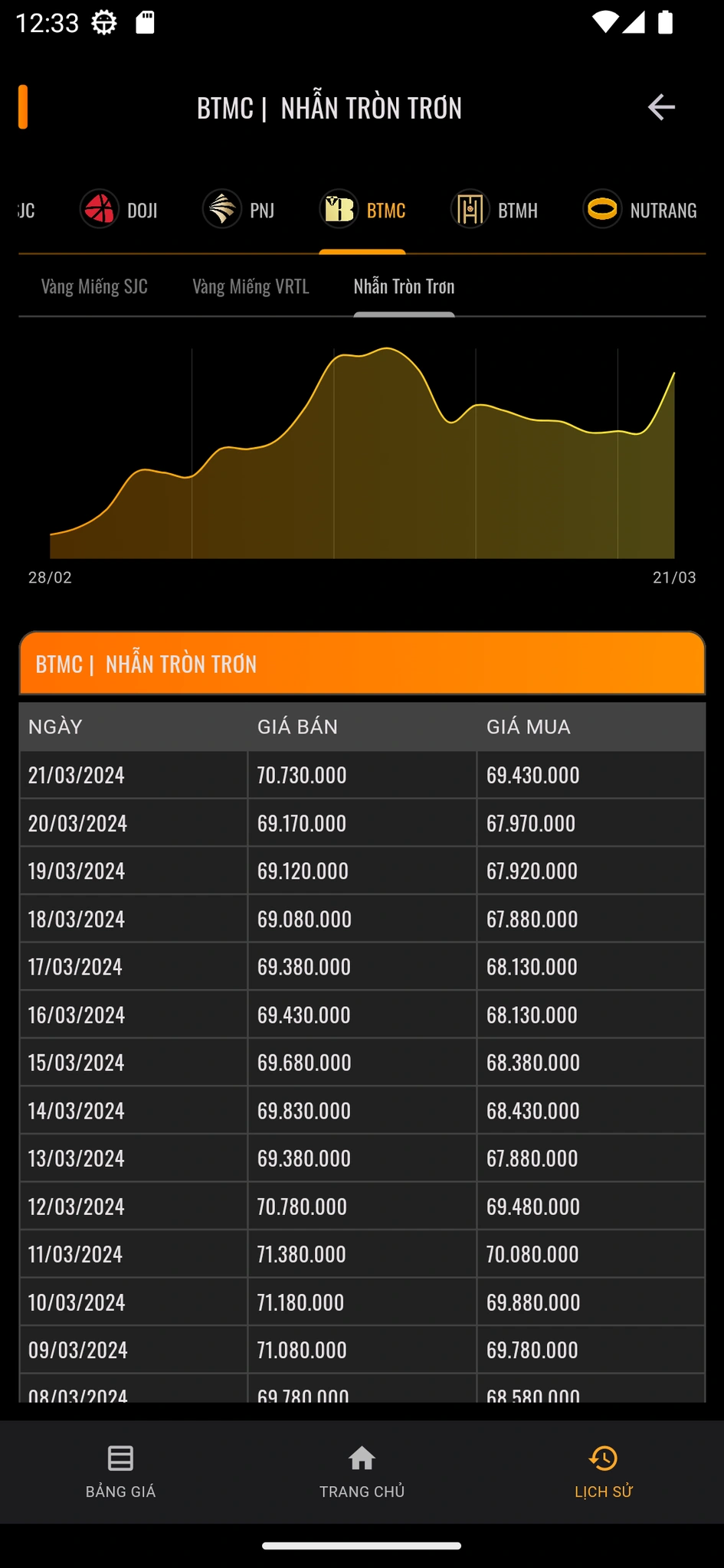Go to Trang Chủ home tab

(362, 1471)
